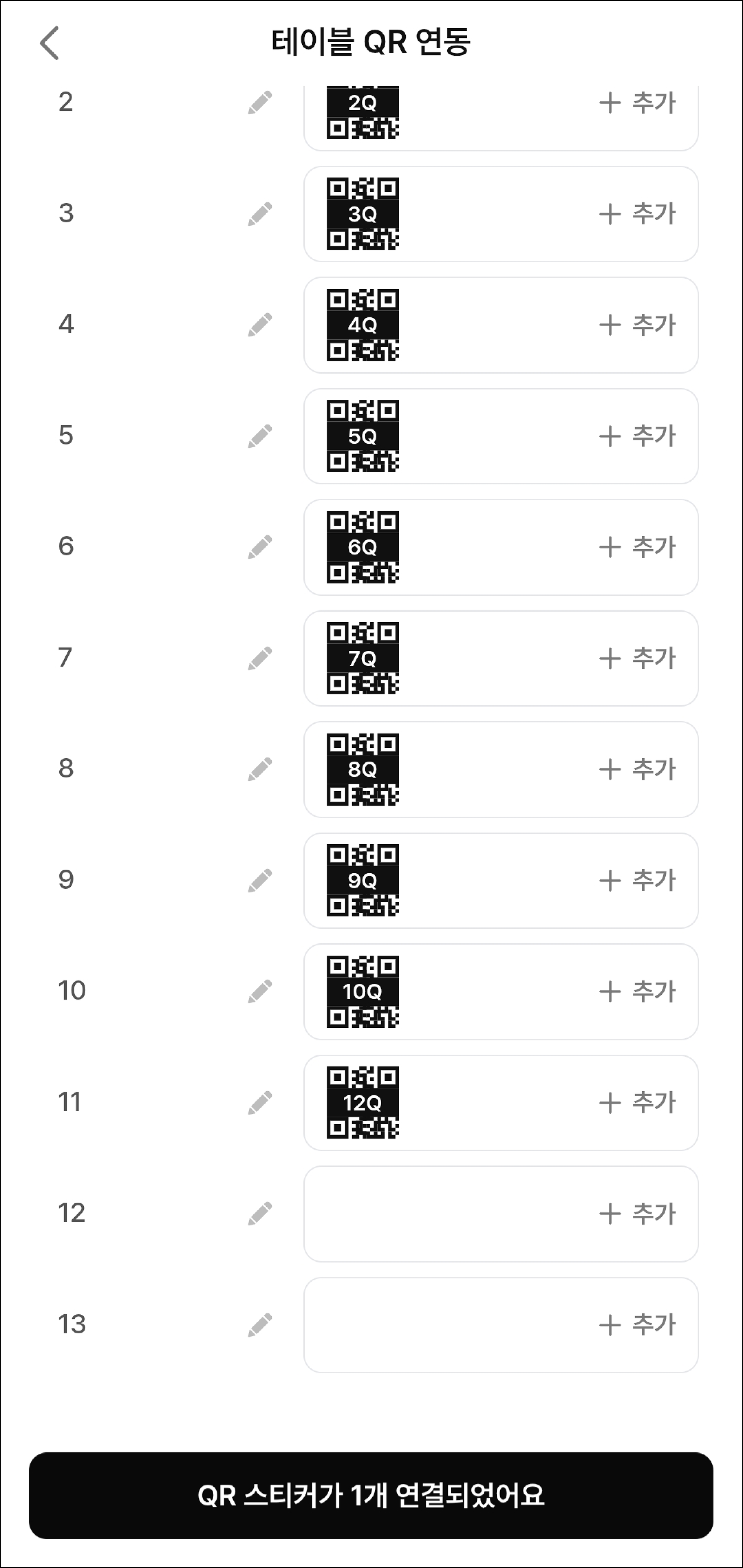Add another QR to table 10
Screen dimensions: 743x1568
637,992
